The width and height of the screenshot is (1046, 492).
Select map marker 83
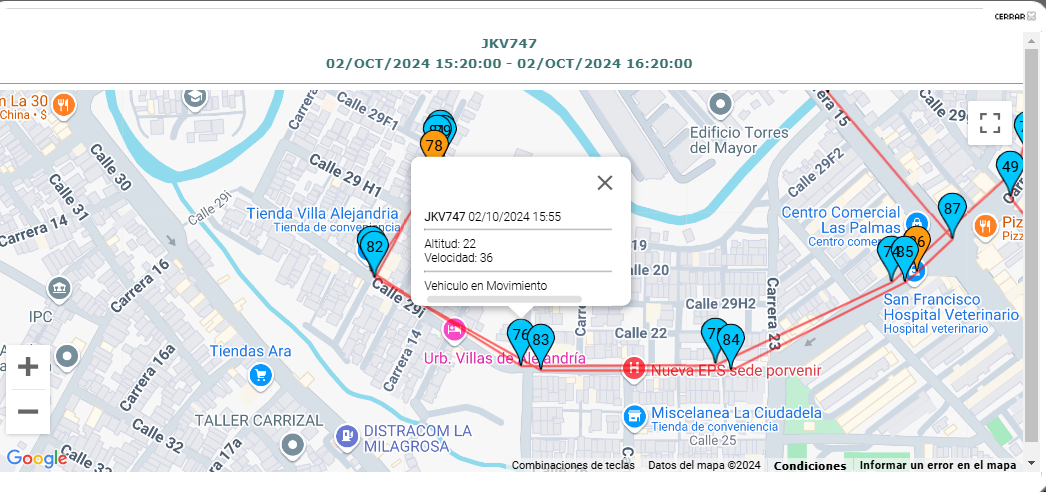[541, 341]
